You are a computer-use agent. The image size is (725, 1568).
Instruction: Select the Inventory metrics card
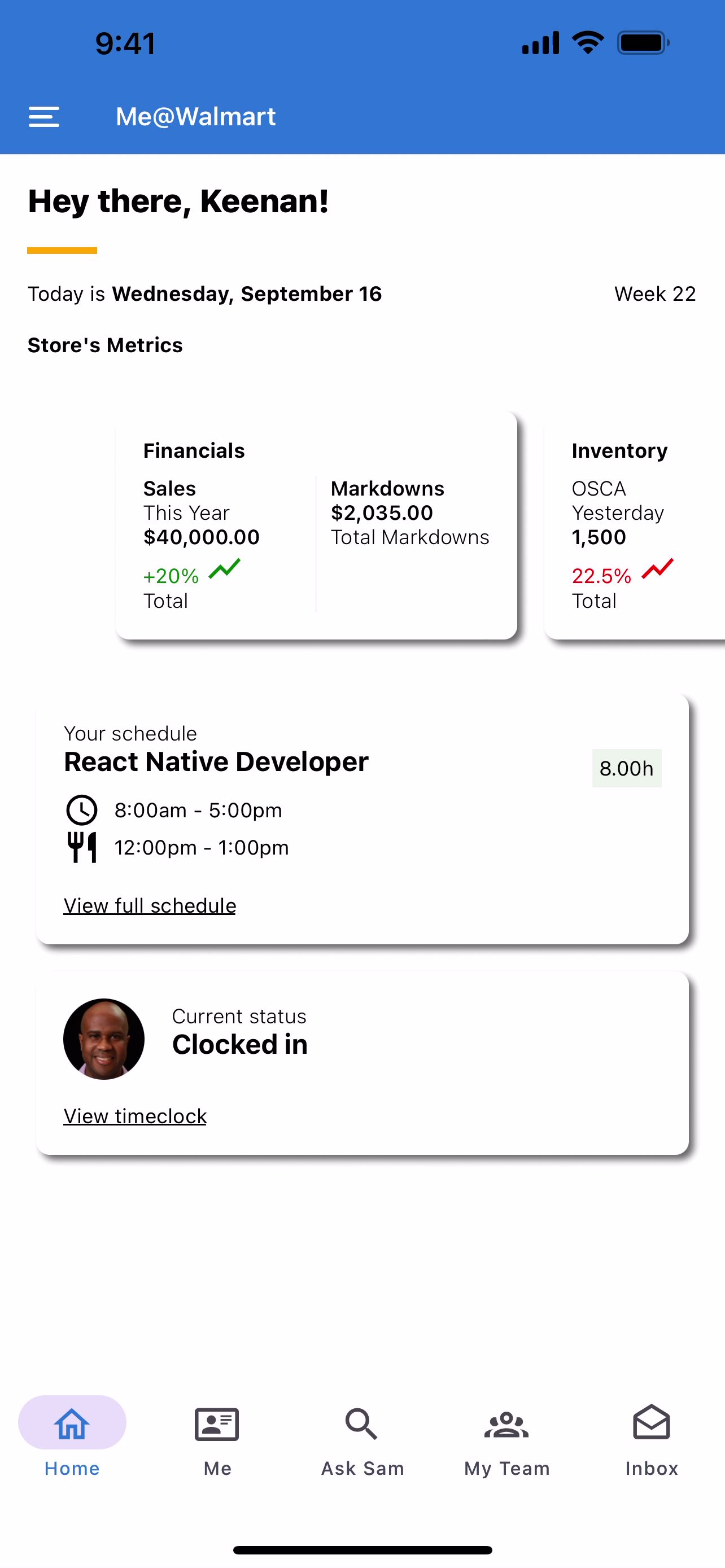[x=635, y=525]
